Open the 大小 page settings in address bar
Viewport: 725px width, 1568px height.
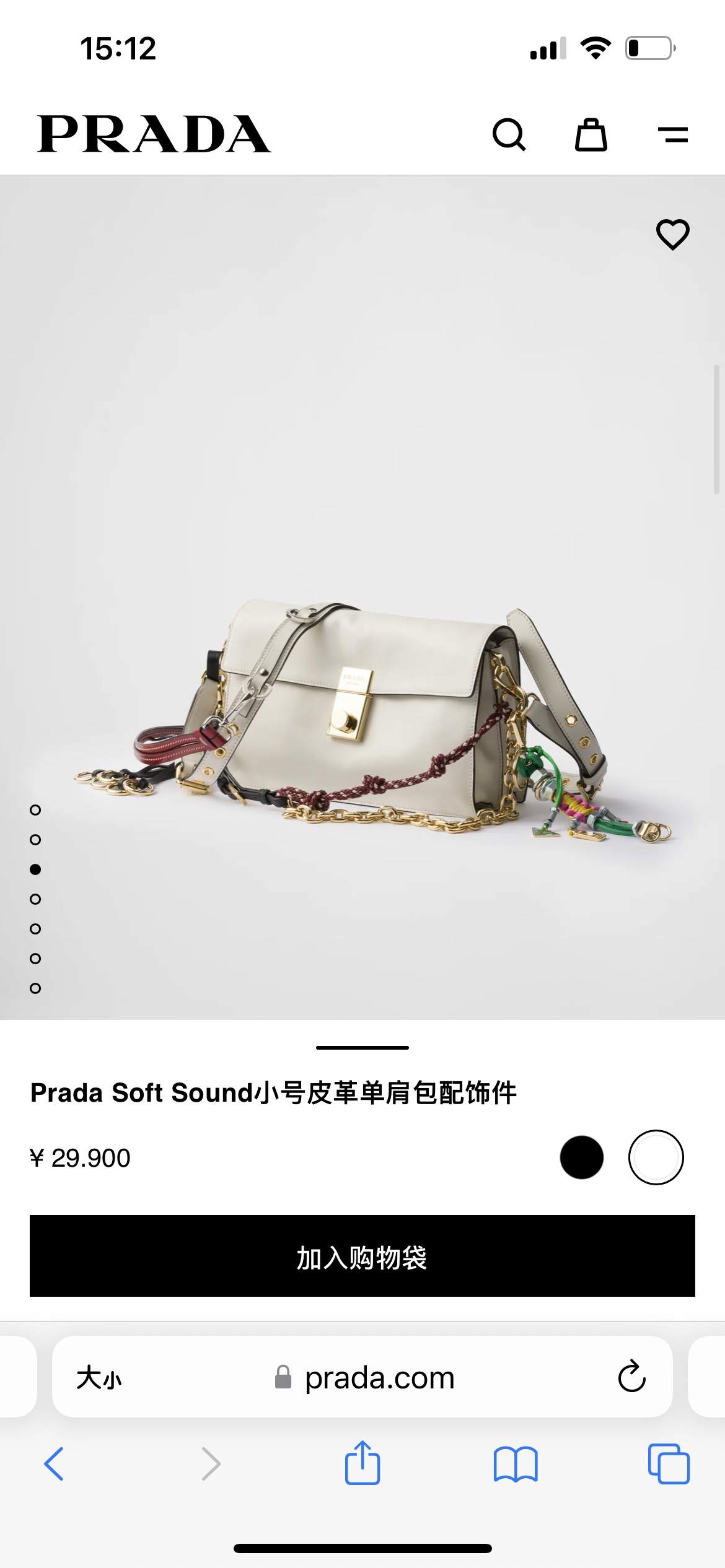pyautogui.click(x=99, y=1378)
